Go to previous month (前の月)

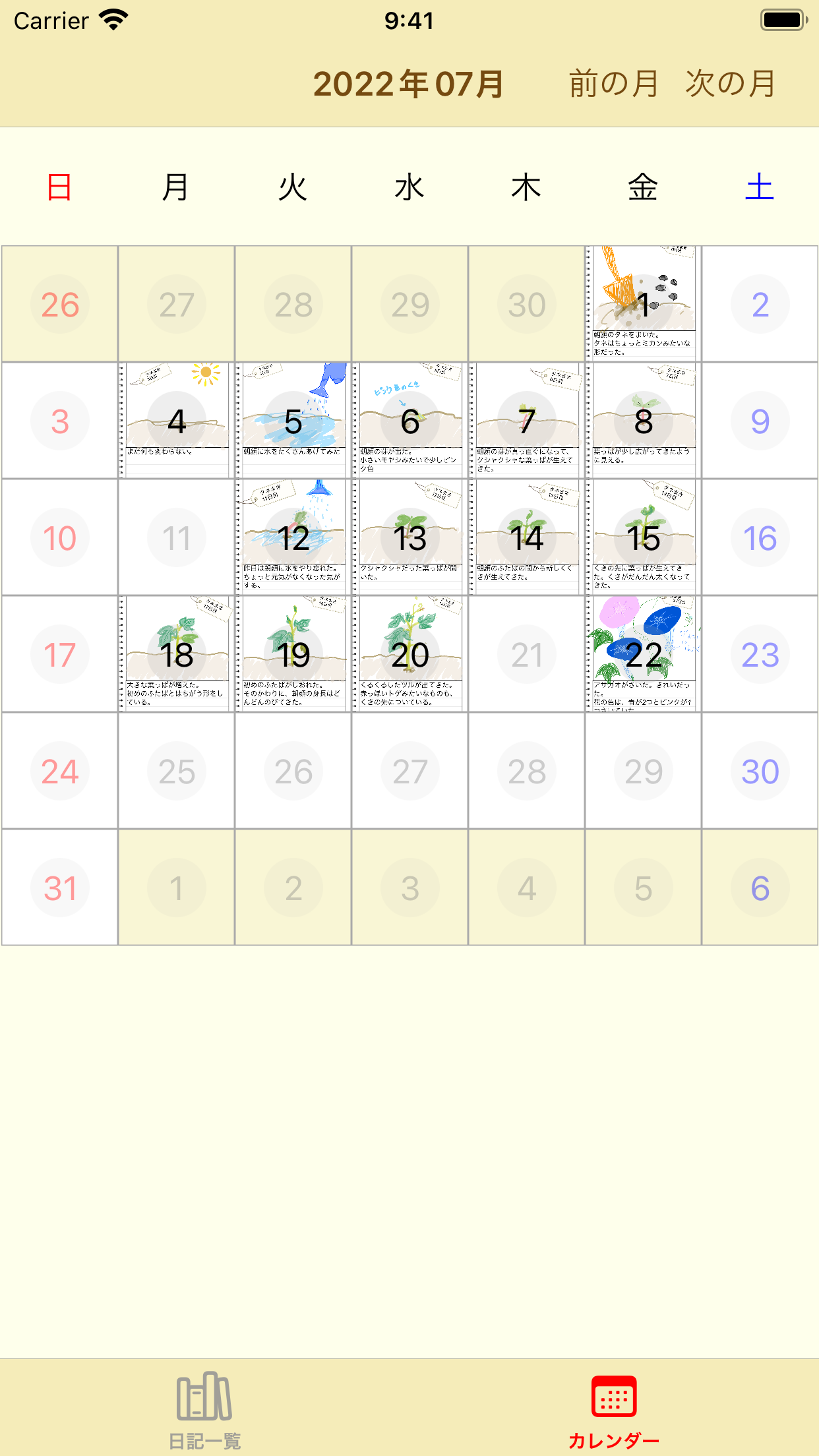(x=613, y=84)
